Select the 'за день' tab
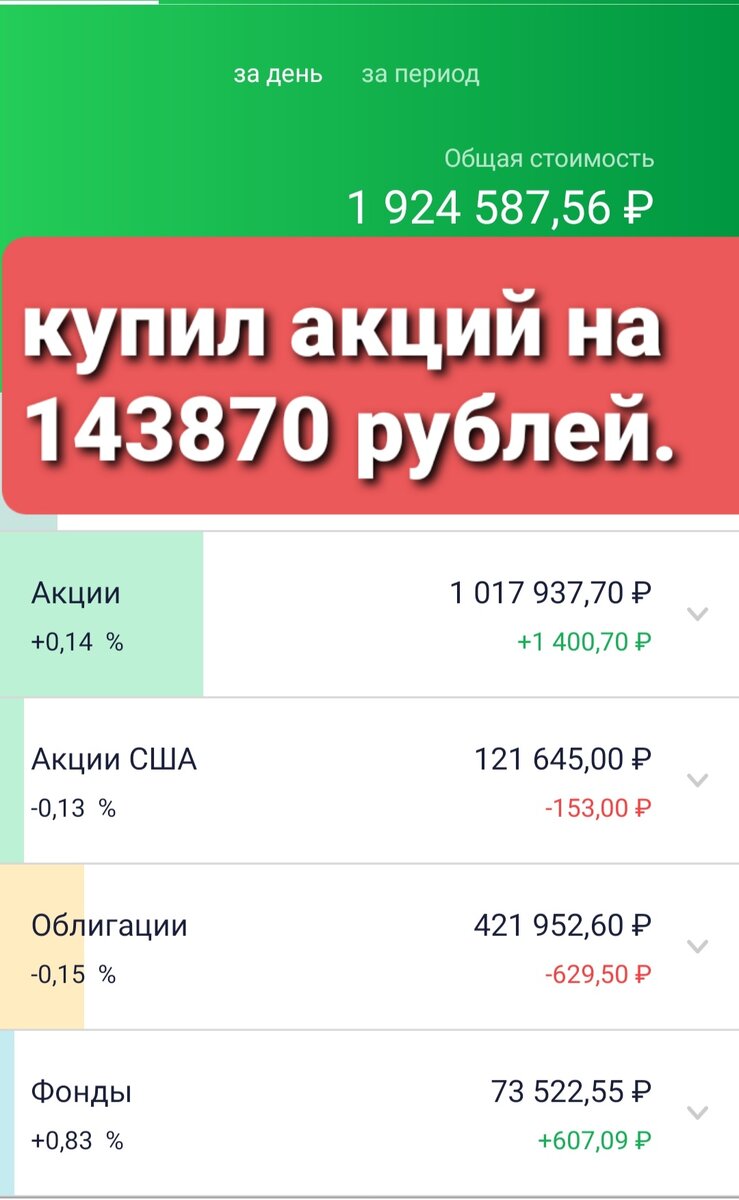 point(278,73)
